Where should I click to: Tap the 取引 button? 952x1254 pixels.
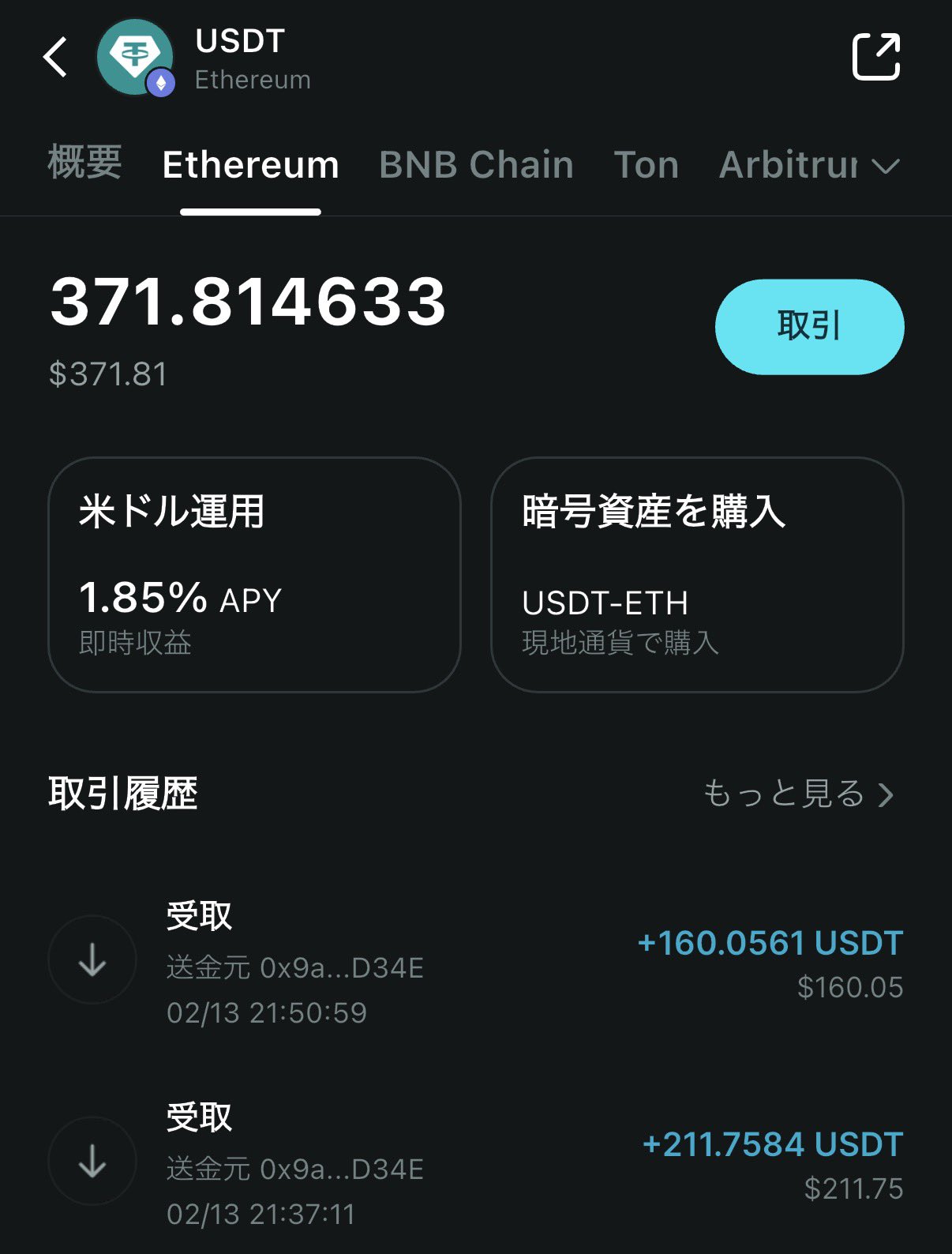point(809,326)
